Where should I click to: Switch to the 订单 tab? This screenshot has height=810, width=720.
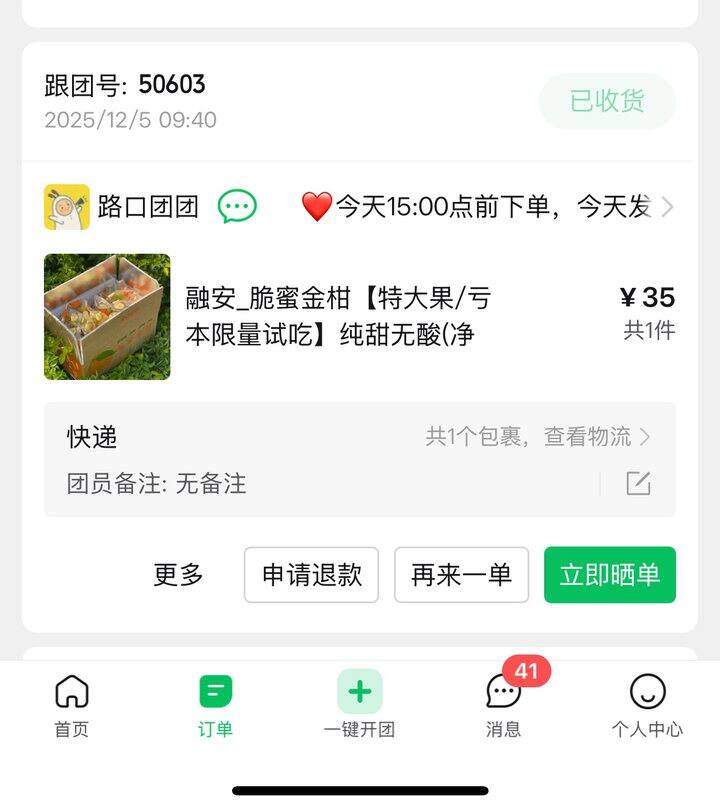(x=215, y=705)
